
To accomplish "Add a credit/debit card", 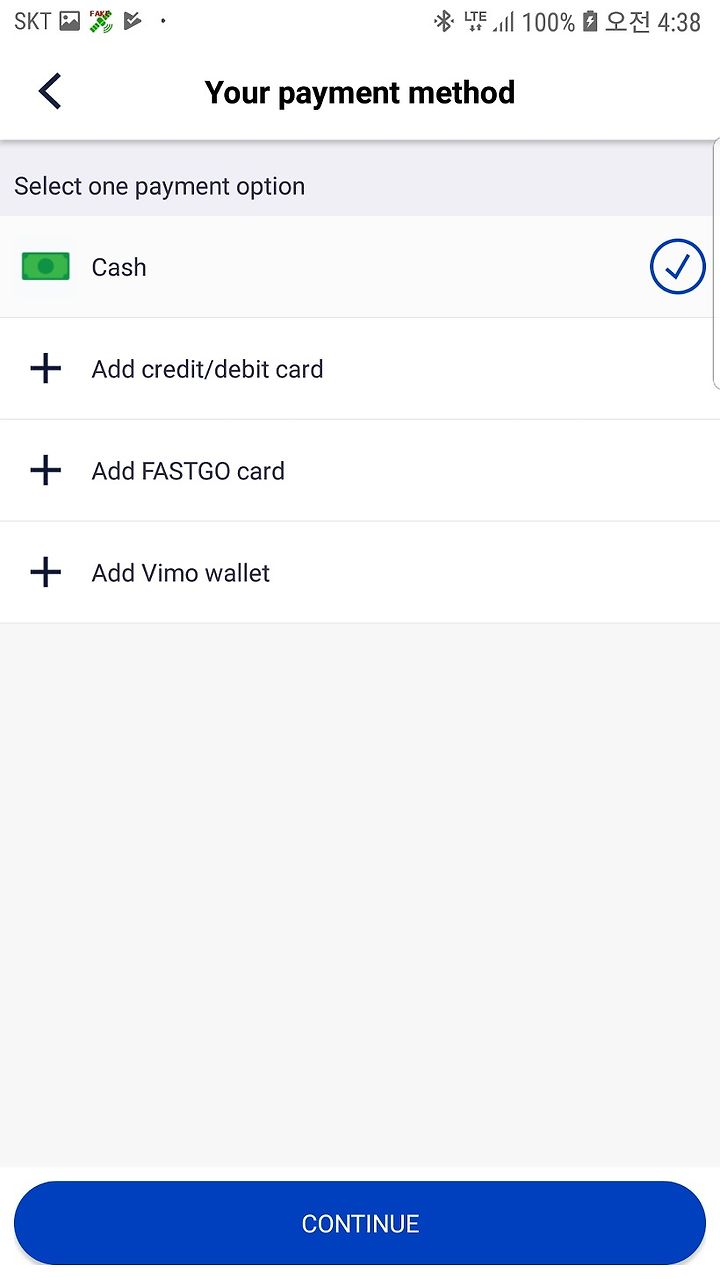I will [360, 369].
